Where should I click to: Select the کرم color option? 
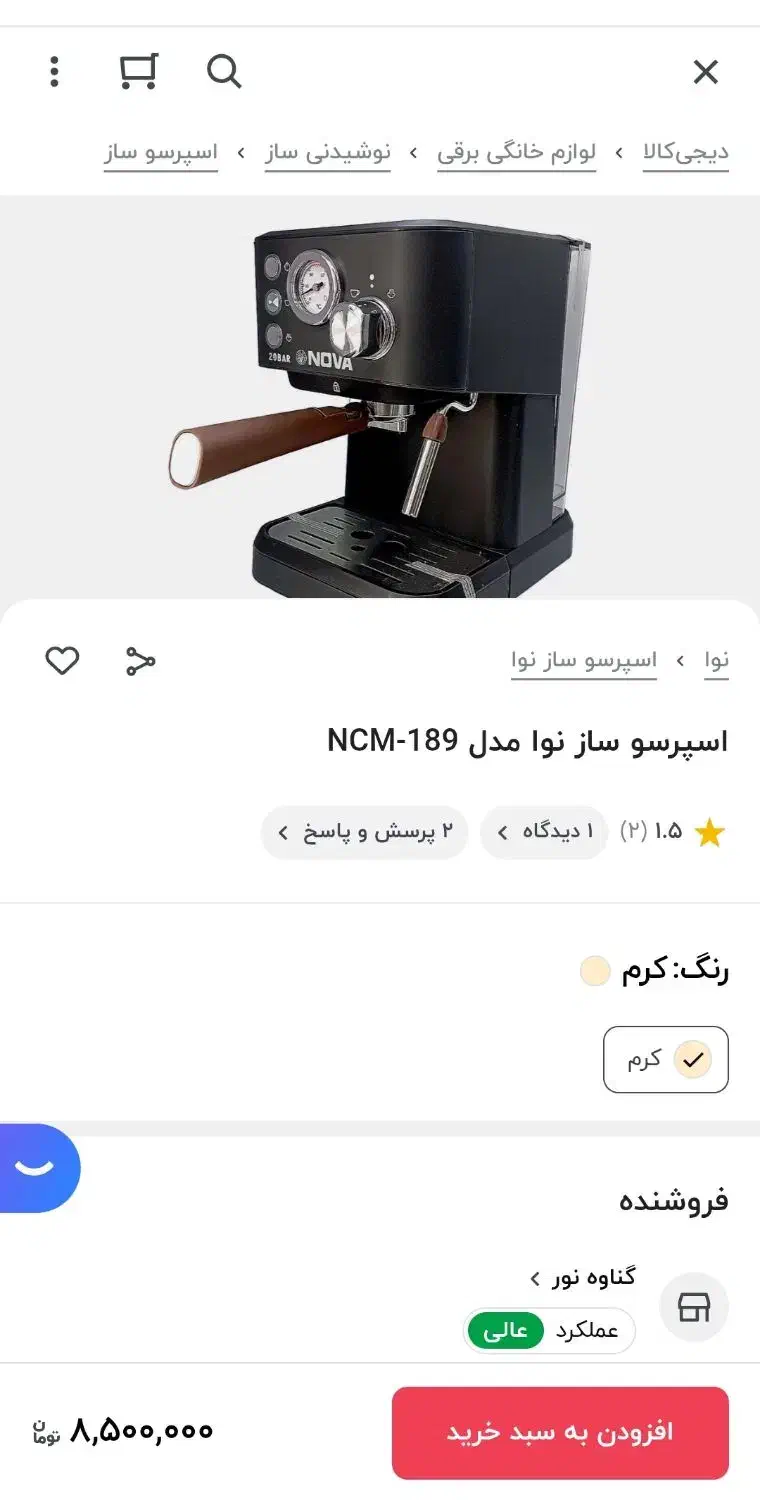pos(666,1060)
